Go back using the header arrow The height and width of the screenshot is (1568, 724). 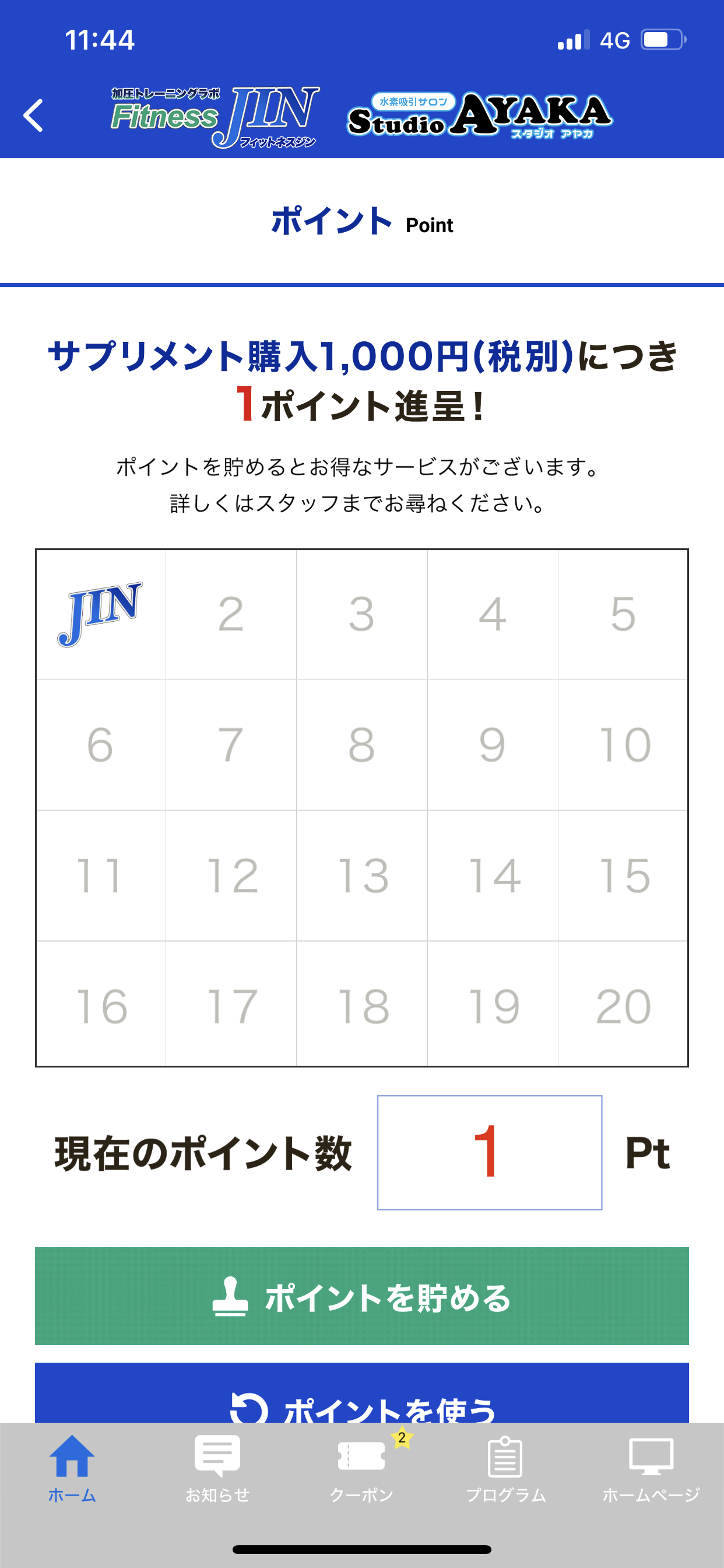[x=33, y=115]
